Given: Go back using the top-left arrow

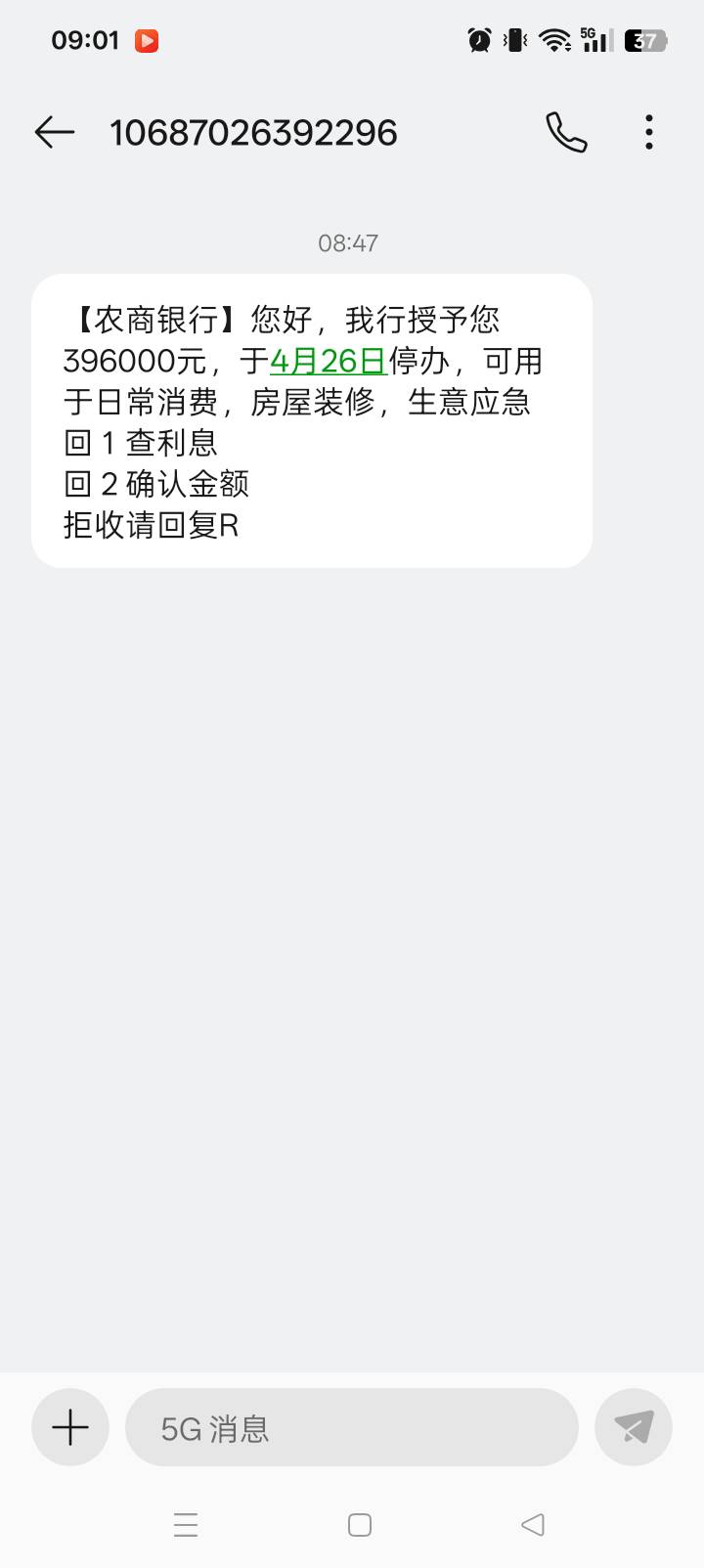Looking at the screenshot, I should (55, 132).
